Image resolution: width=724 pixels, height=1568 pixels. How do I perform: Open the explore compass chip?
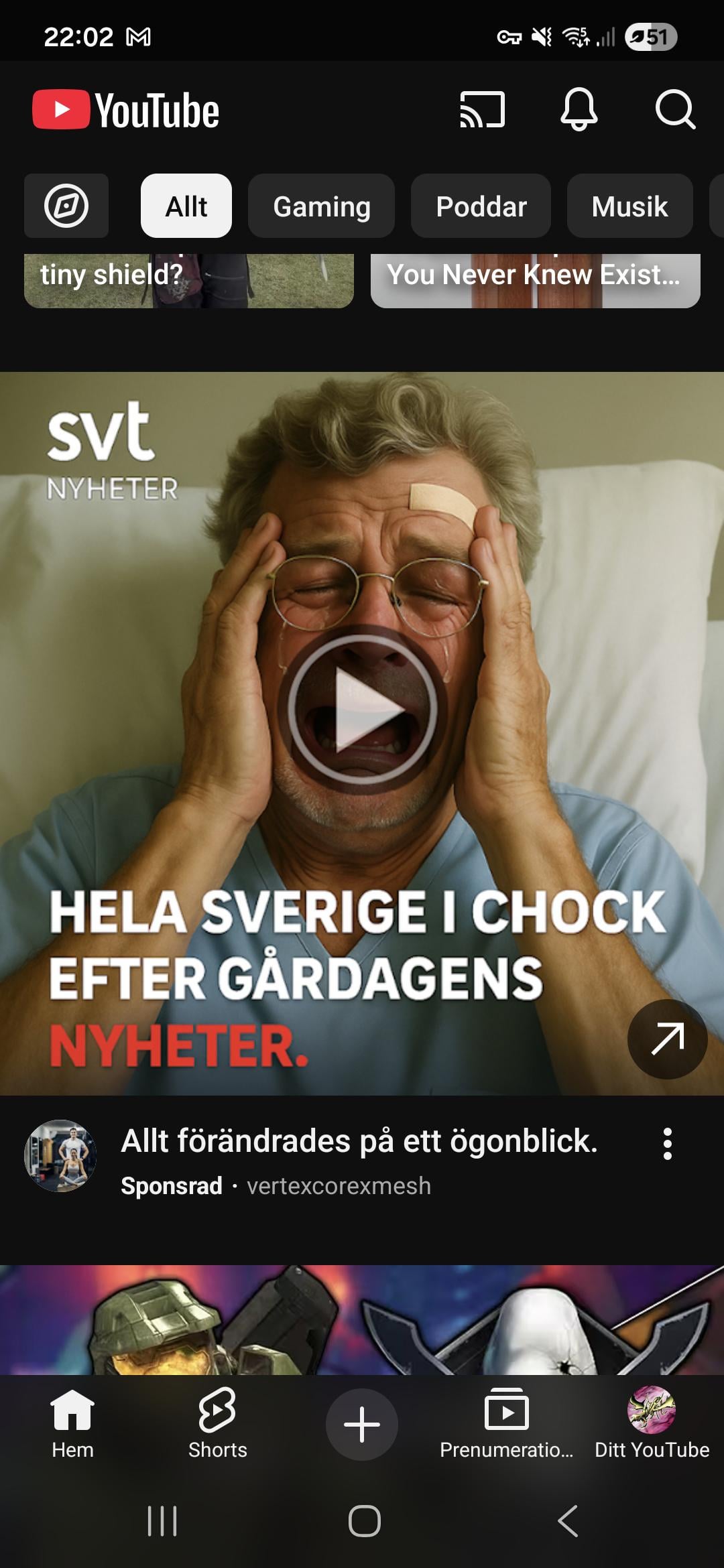pos(66,206)
